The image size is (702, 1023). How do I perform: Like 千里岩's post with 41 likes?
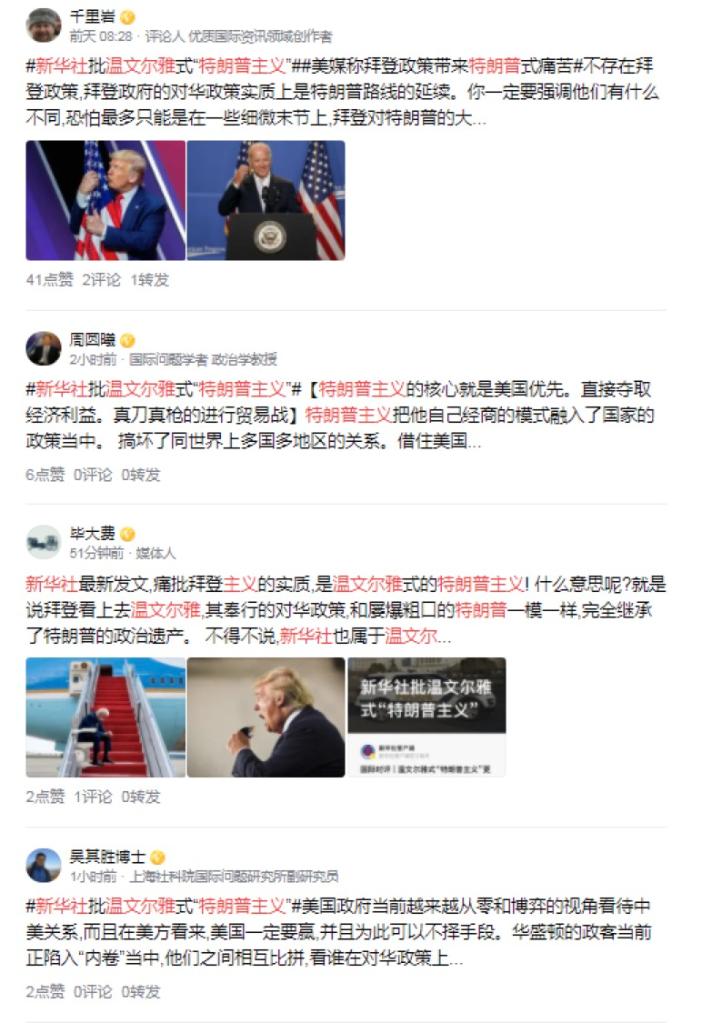pos(49,280)
